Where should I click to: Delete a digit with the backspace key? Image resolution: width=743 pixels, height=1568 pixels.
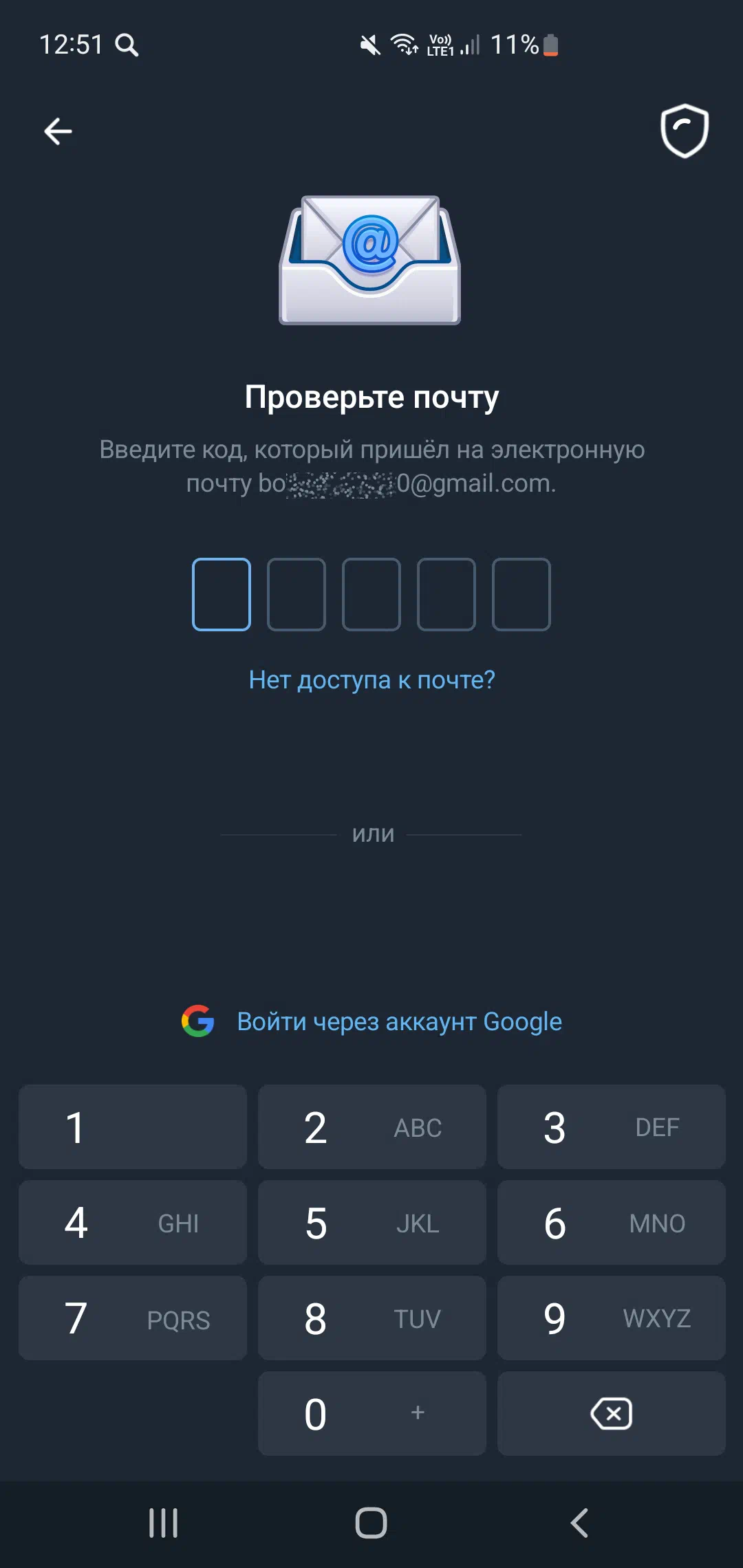tap(612, 1414)
